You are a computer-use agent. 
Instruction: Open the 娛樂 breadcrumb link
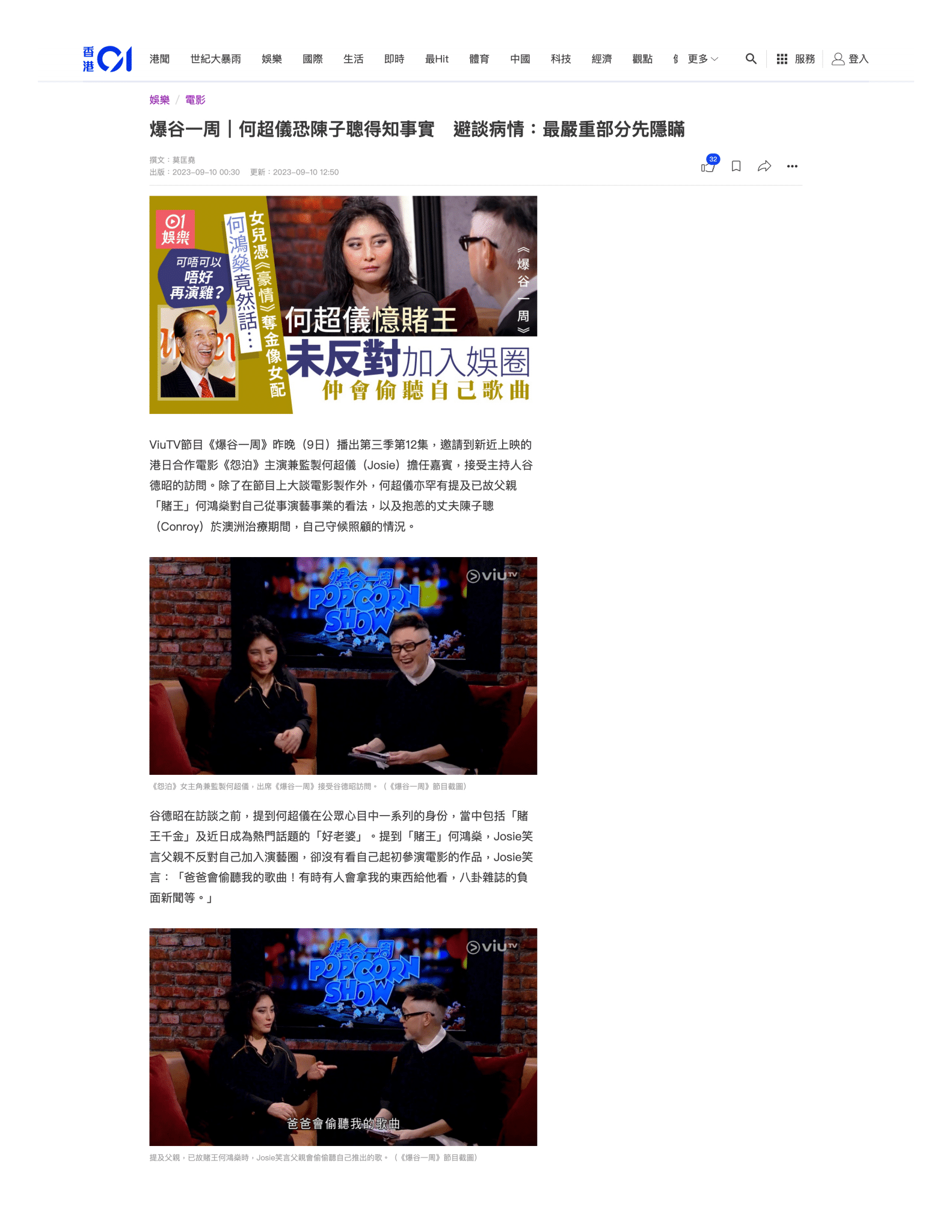(x=159, y=100)
